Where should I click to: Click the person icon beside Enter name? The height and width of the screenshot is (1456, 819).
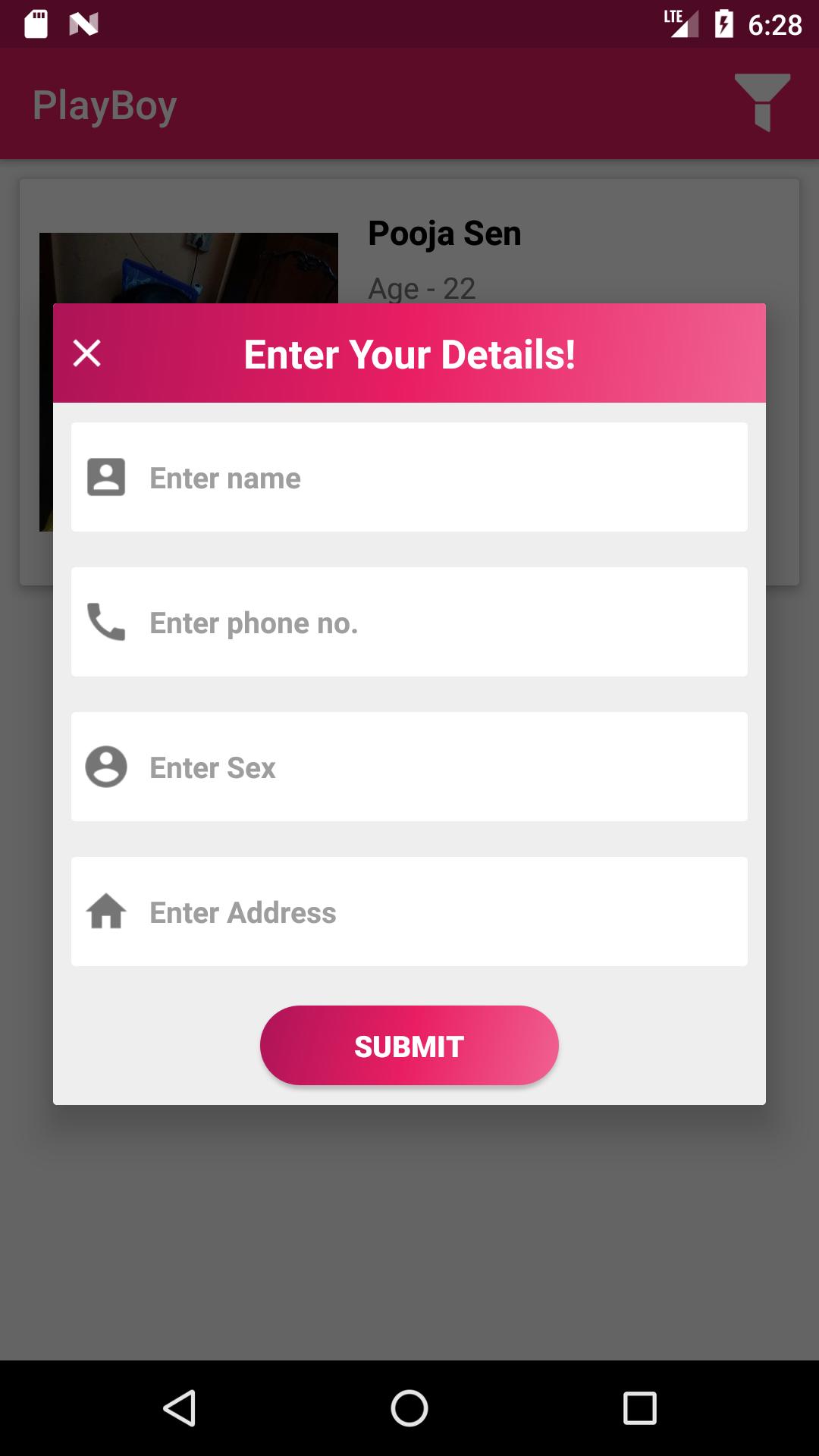tap(105, 476)
